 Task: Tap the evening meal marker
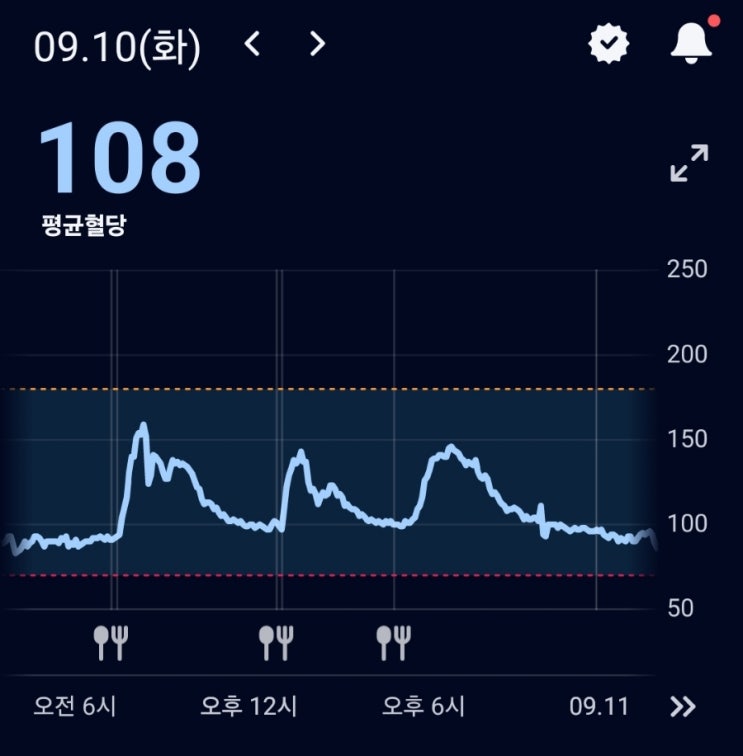click(x=394, y=642)
